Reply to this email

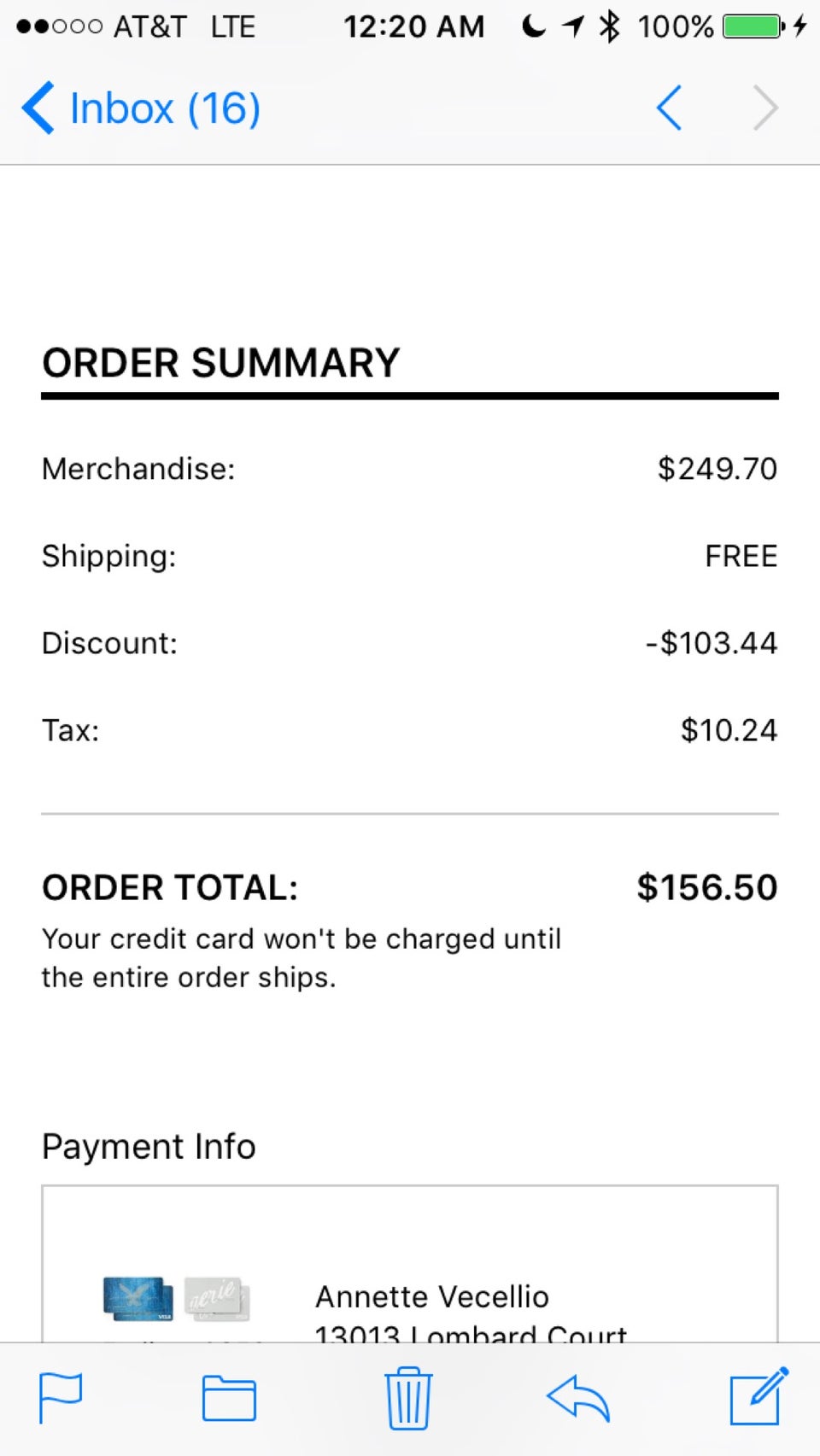pyautogui.click(x=578, y=1398)
